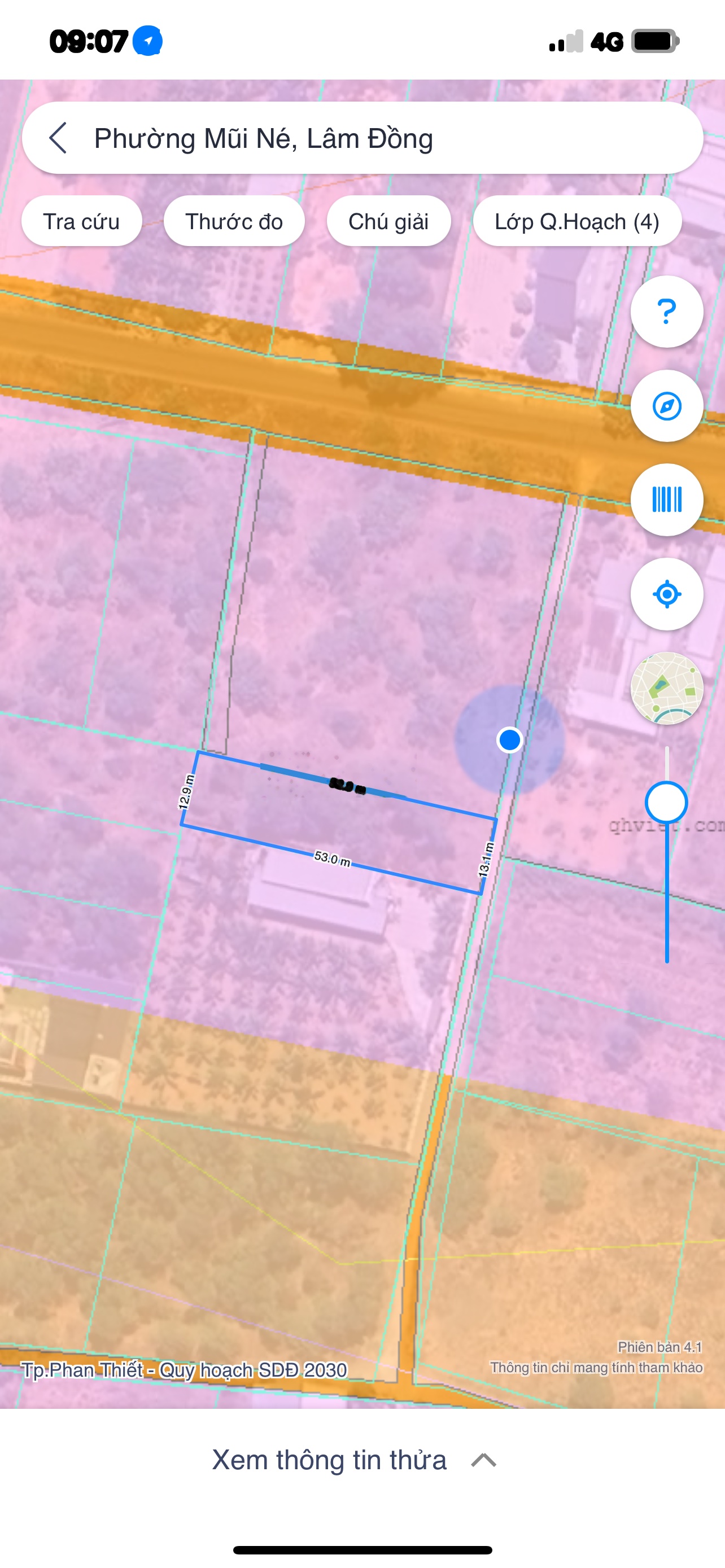The height and width of the screenshot is (1568, 725).
Task: Tap the layer opacity slider handle
Action: tap(667, 802)
